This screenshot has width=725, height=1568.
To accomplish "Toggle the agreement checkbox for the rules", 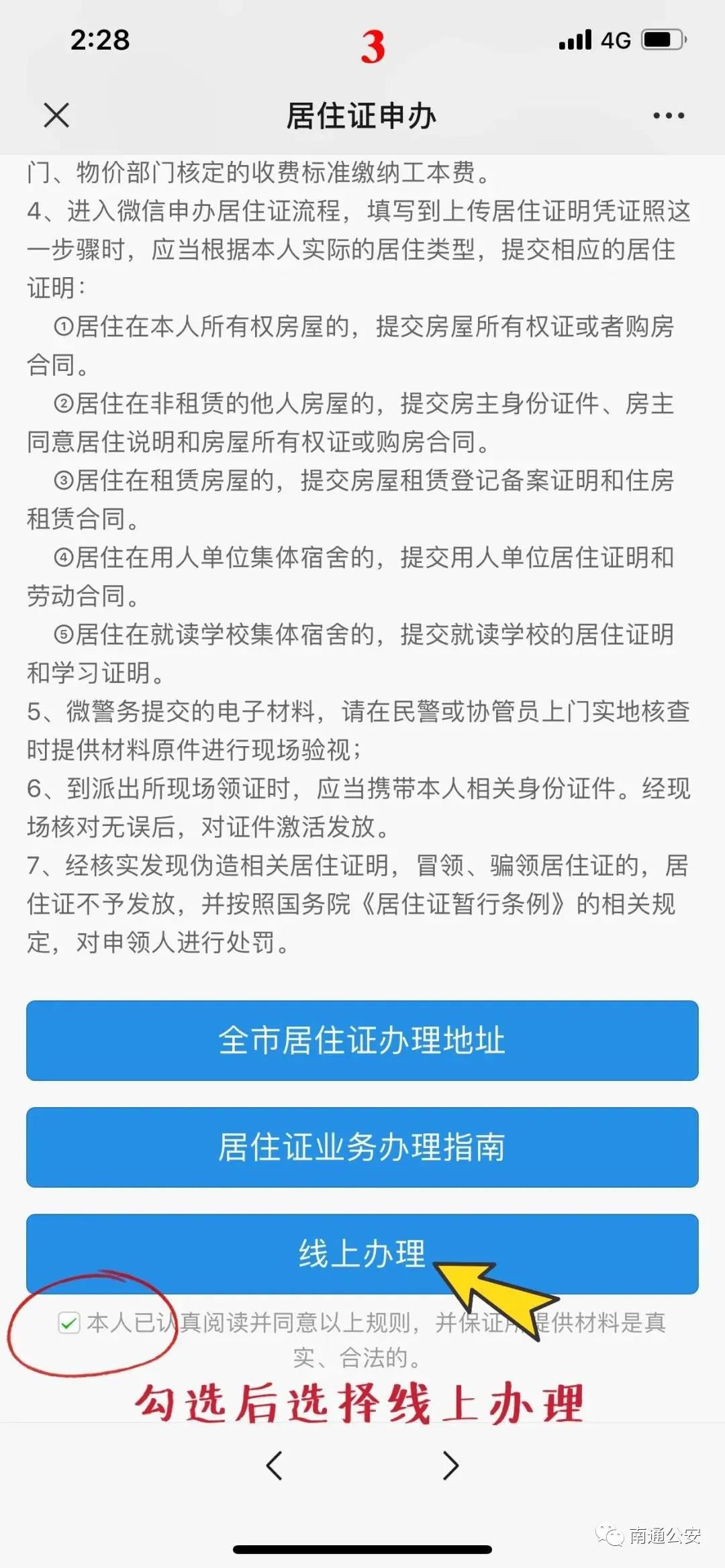I will (69, 1323).
